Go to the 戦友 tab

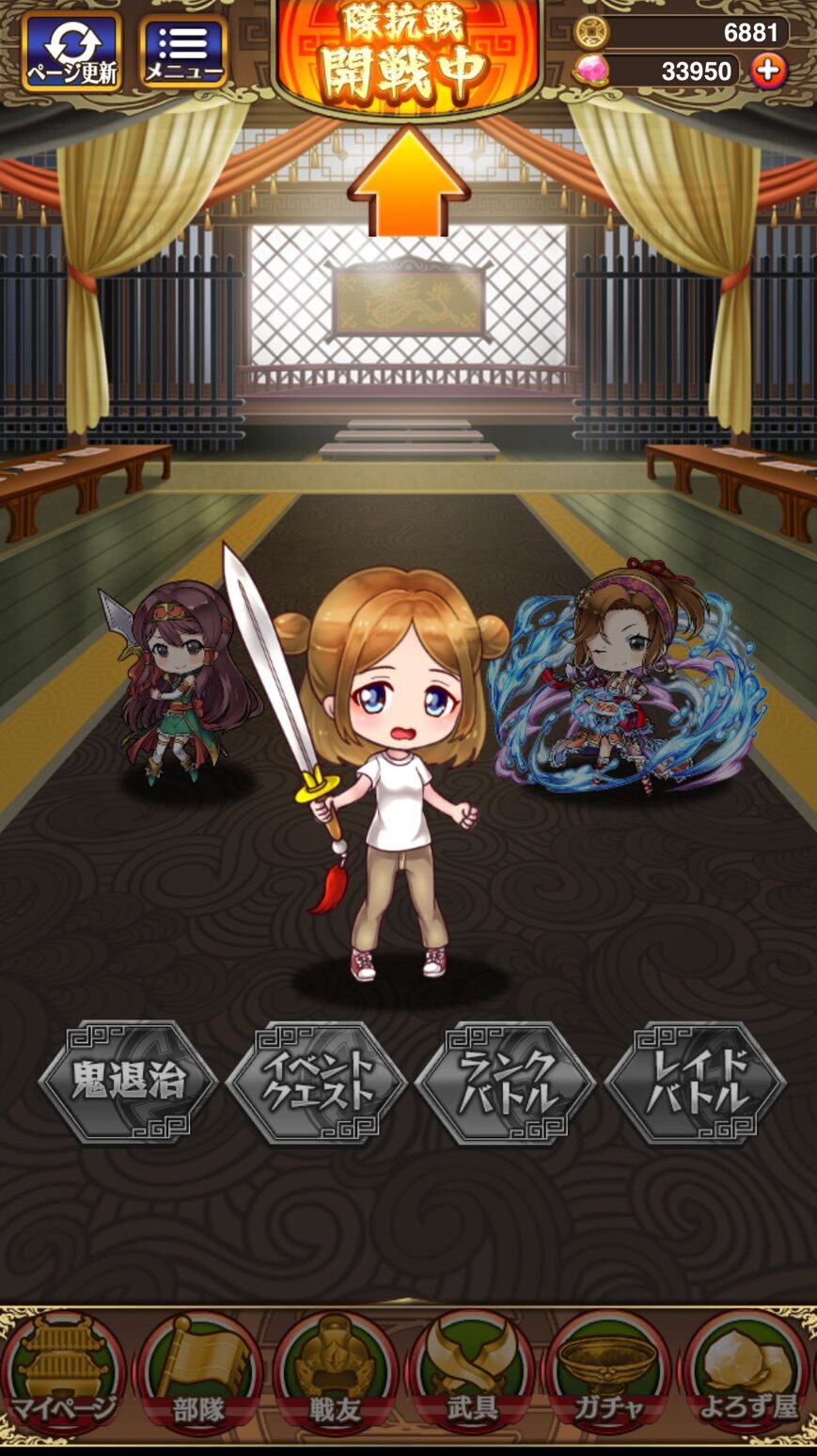pyautogui.click(x=336, y=1375)
